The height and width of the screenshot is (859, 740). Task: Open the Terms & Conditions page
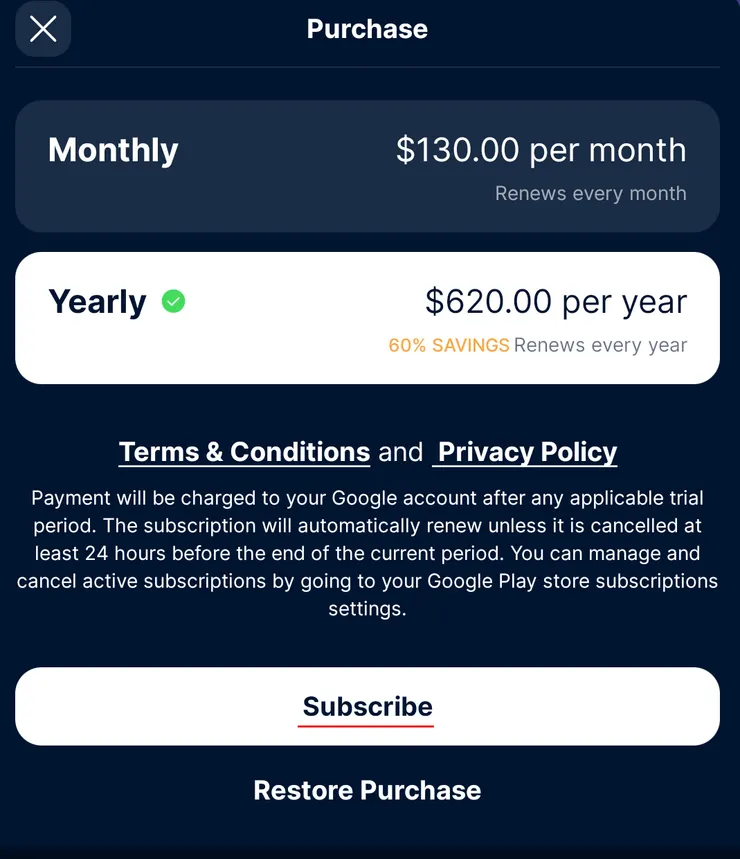coord(243,452)
